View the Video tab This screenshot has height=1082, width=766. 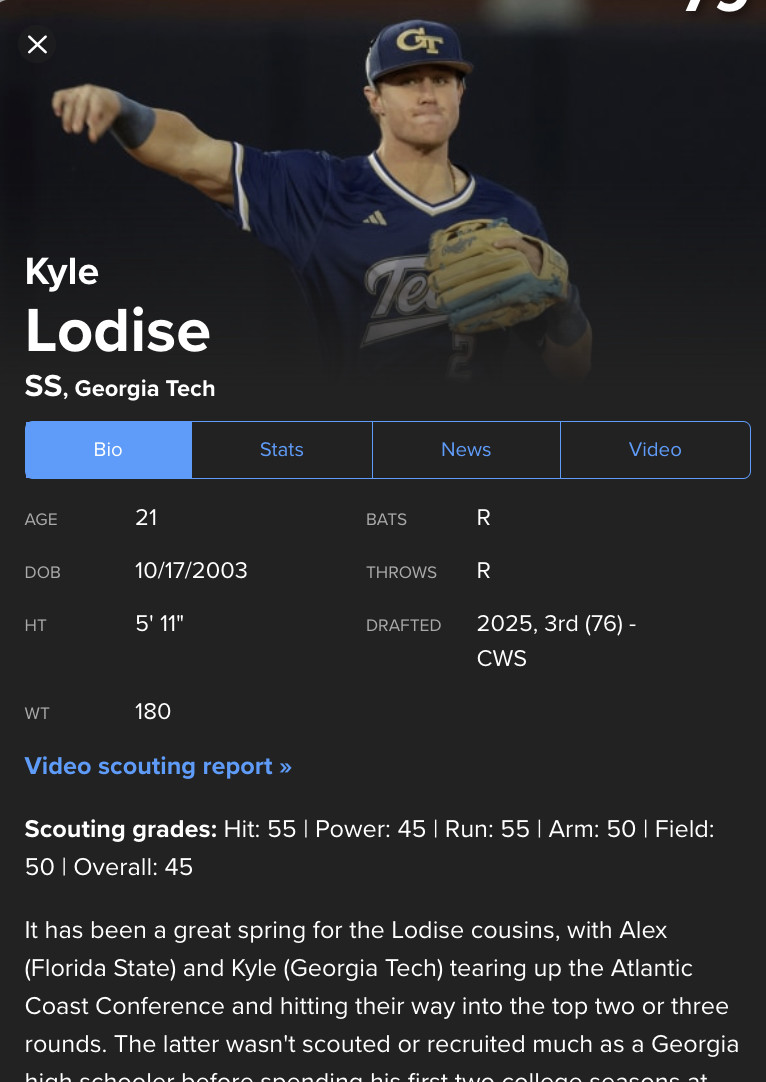tap(655, 450)
